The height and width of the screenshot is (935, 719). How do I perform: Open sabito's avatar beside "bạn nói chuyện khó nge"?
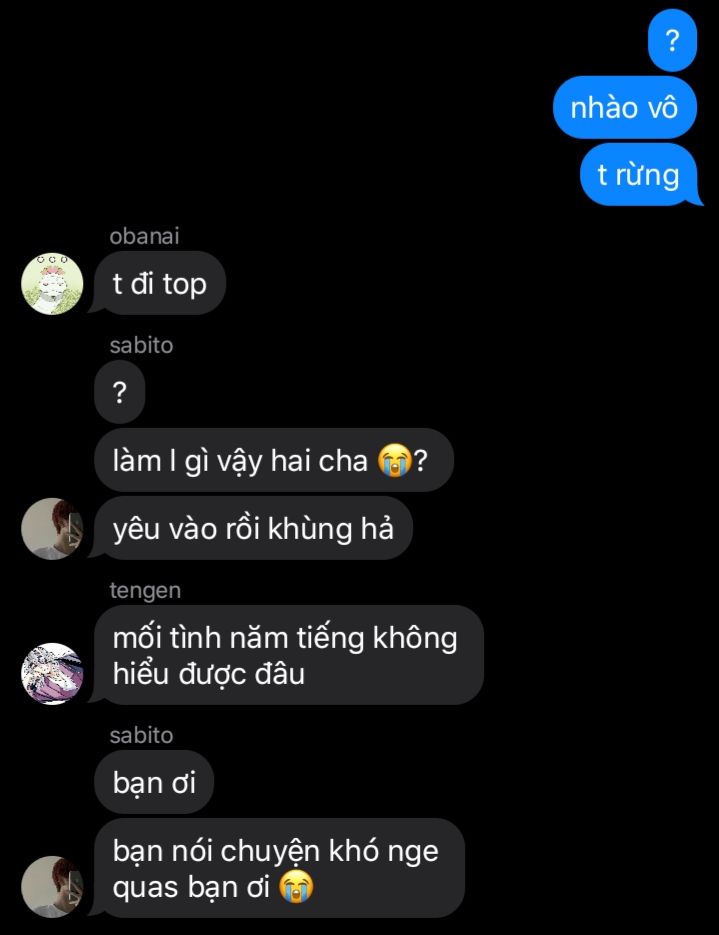click(x=52, y=887)
